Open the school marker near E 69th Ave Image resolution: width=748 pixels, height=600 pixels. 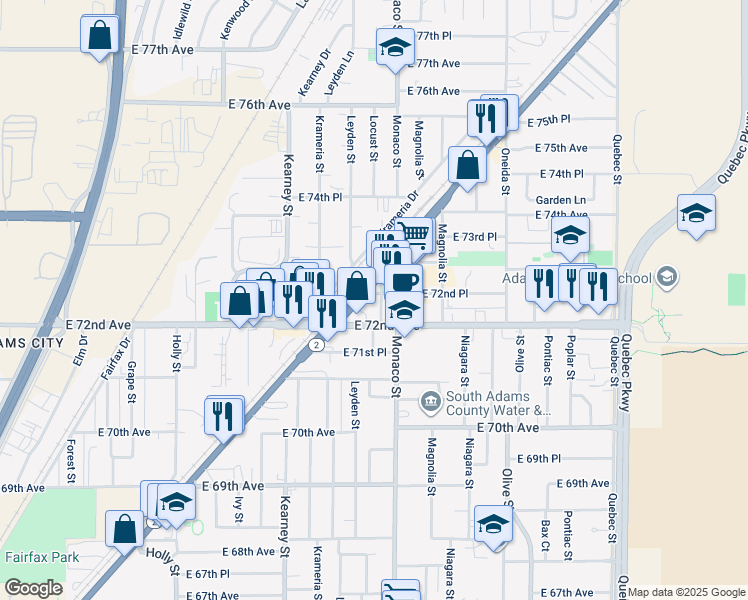click(176, 502)
